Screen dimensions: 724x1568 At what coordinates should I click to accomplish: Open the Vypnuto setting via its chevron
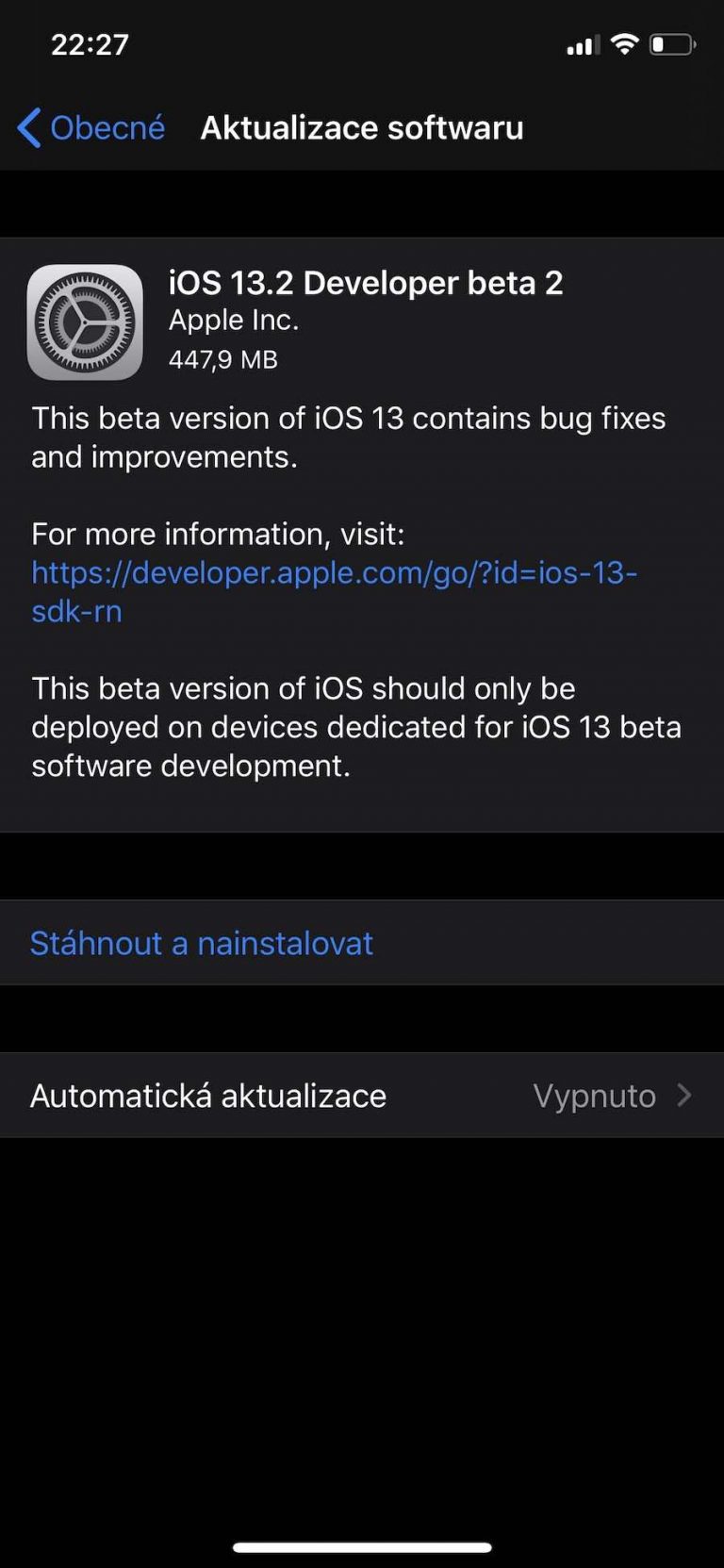point(685,1096)
